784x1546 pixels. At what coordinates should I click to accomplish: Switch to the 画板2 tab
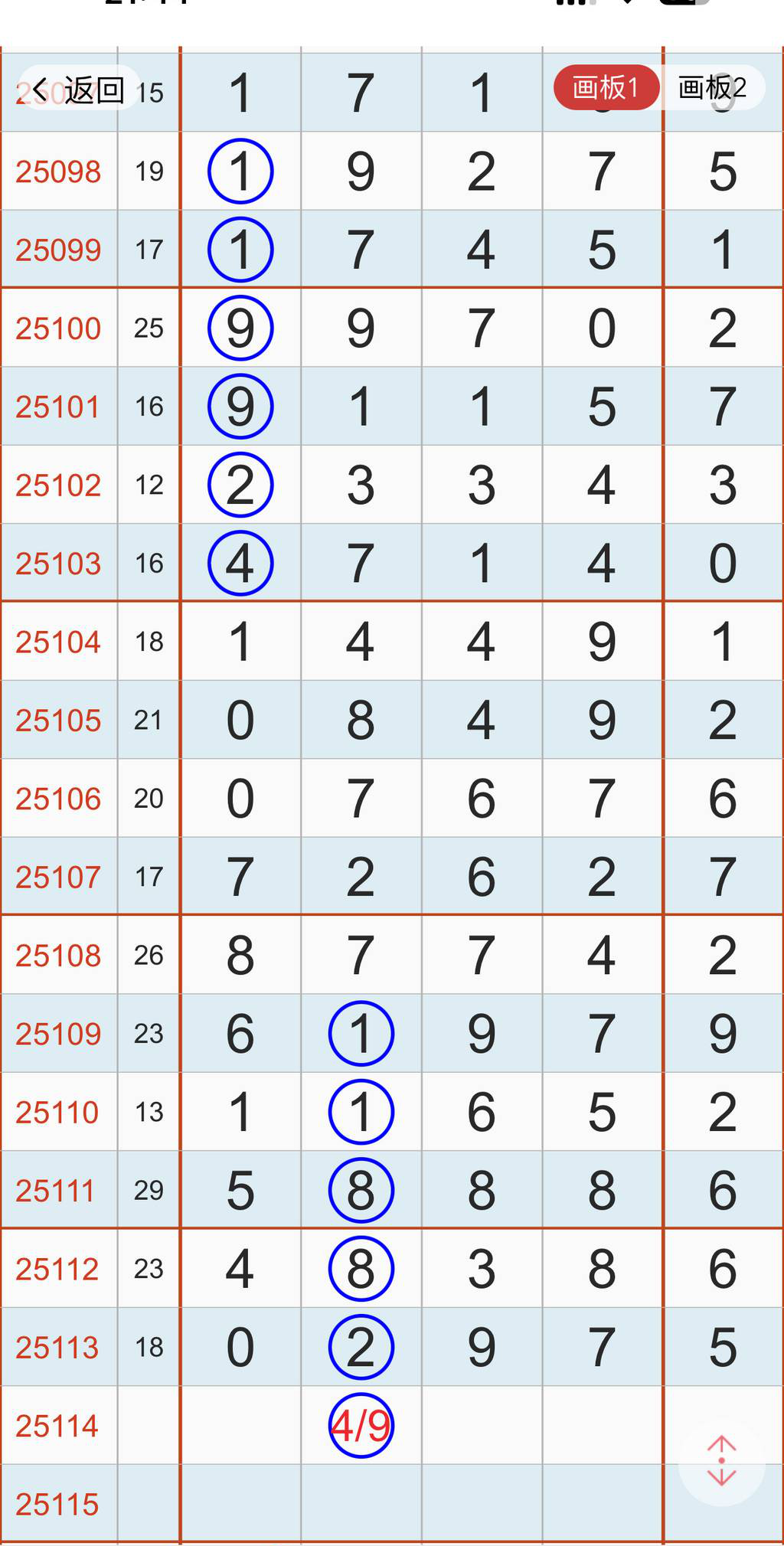tap(712, 88)
